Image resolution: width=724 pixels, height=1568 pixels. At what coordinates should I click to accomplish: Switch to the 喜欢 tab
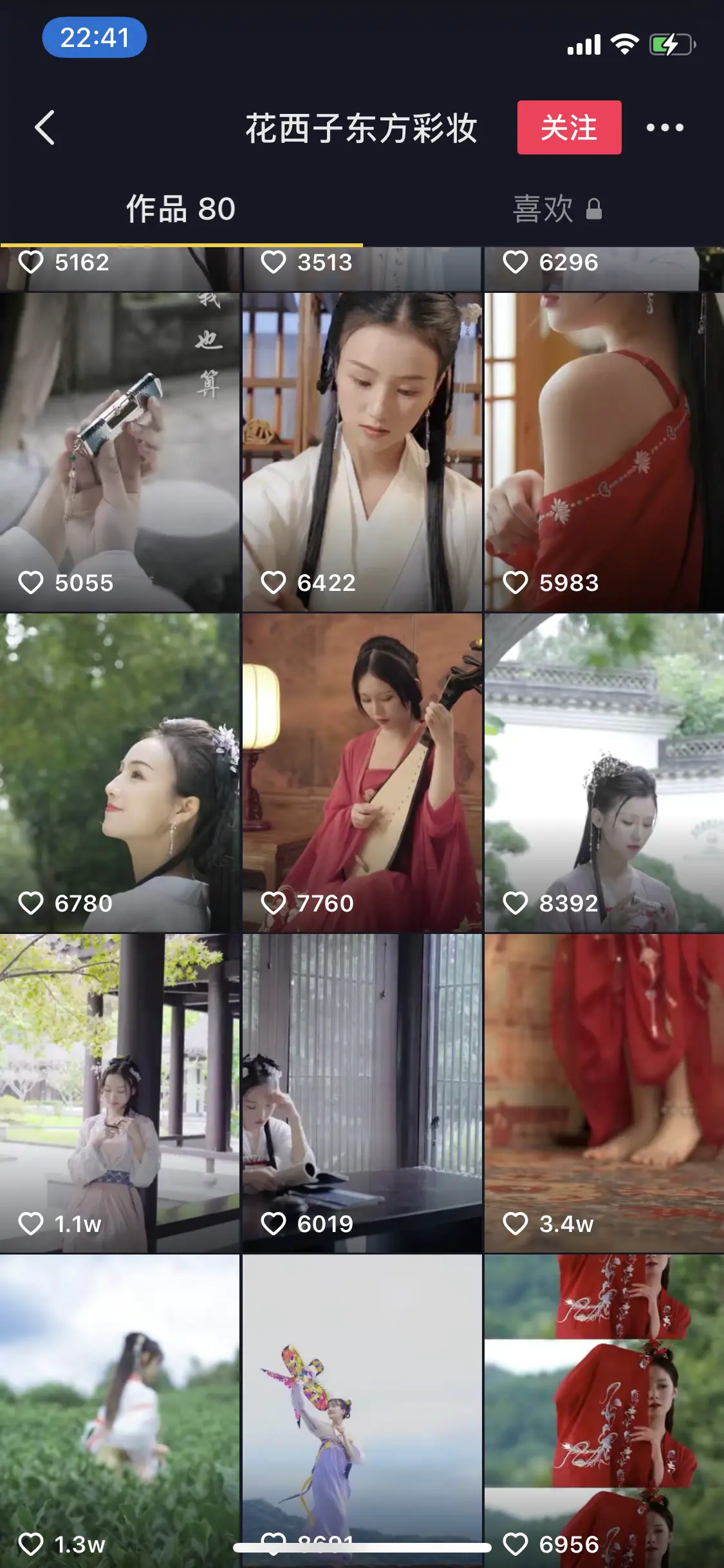click(557, 209)
